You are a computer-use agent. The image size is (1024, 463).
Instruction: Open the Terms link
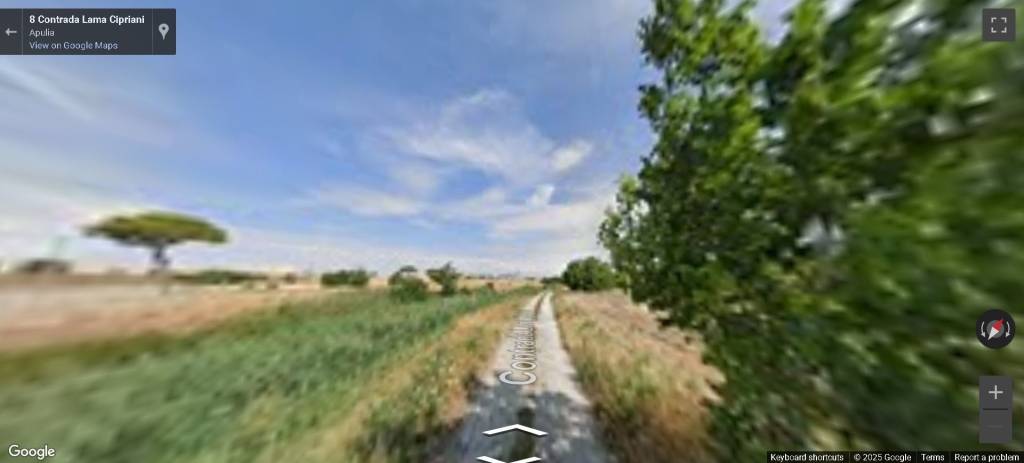pos(932,457)
